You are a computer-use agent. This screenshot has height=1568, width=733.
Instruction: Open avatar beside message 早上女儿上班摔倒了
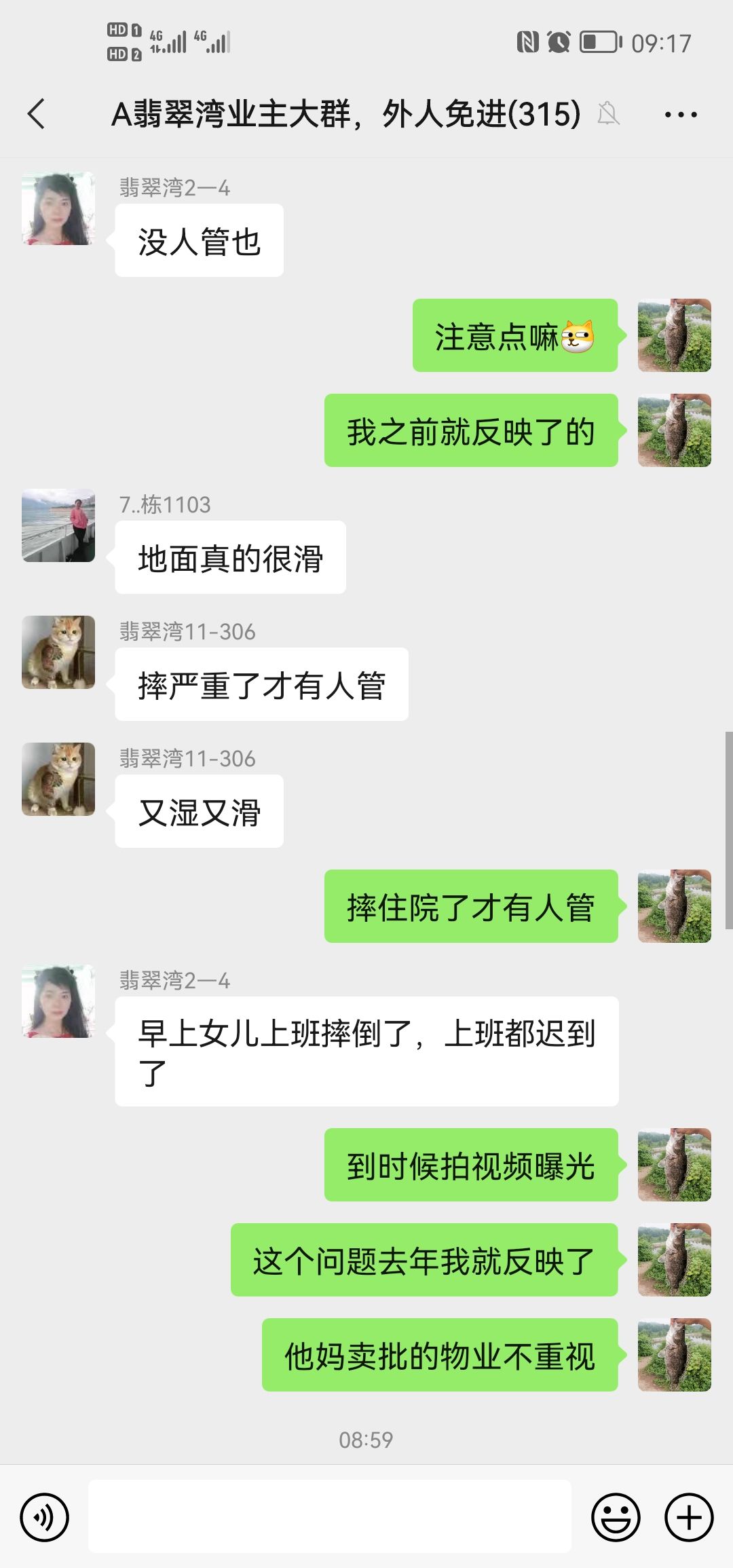[58, 1001]
